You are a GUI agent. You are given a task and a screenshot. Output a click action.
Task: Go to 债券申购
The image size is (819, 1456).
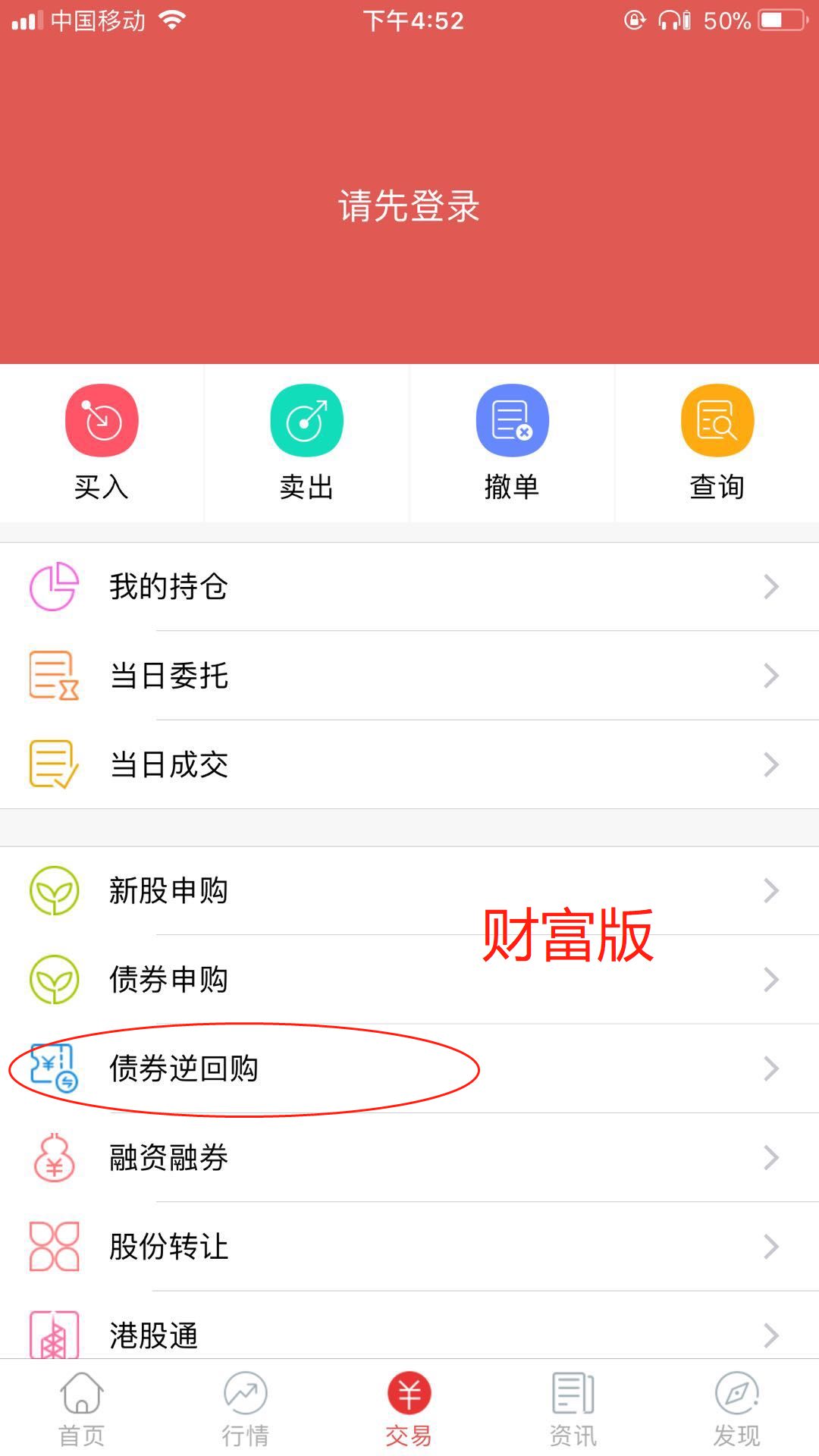(x=409, y=979)
